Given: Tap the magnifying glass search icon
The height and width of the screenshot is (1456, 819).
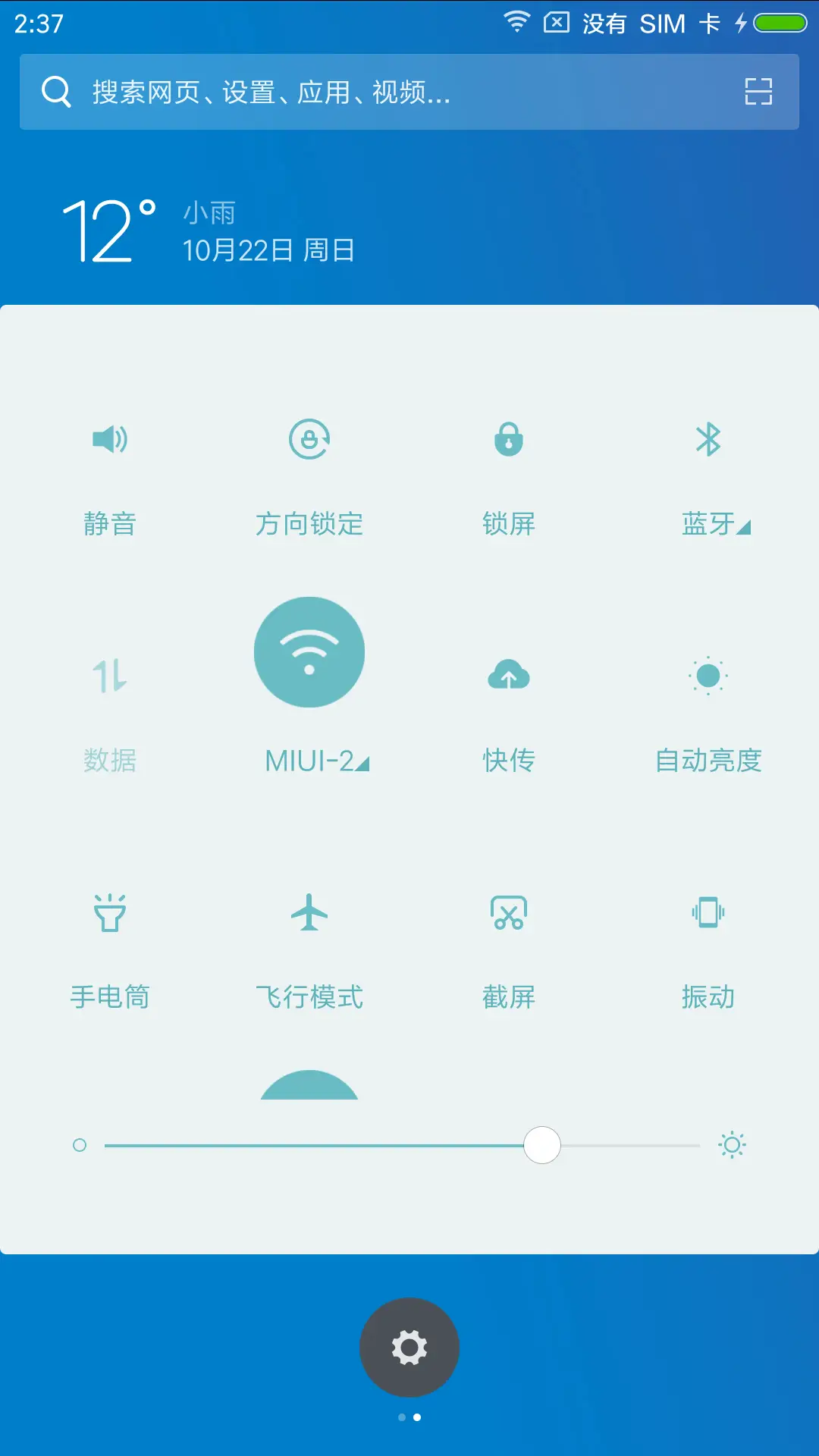Looking at the screenshot, I should 55,92.
